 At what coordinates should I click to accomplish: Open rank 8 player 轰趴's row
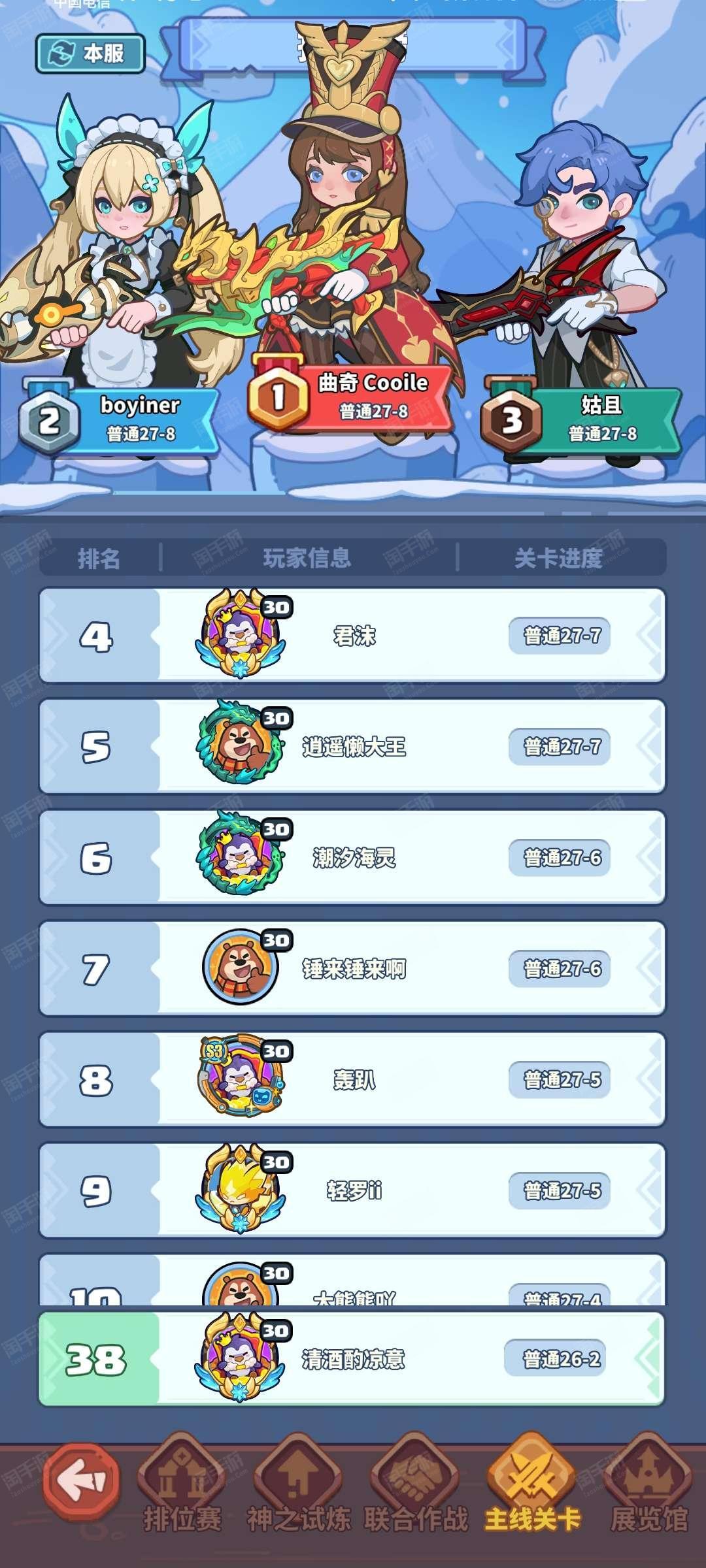coord(353,1080)
